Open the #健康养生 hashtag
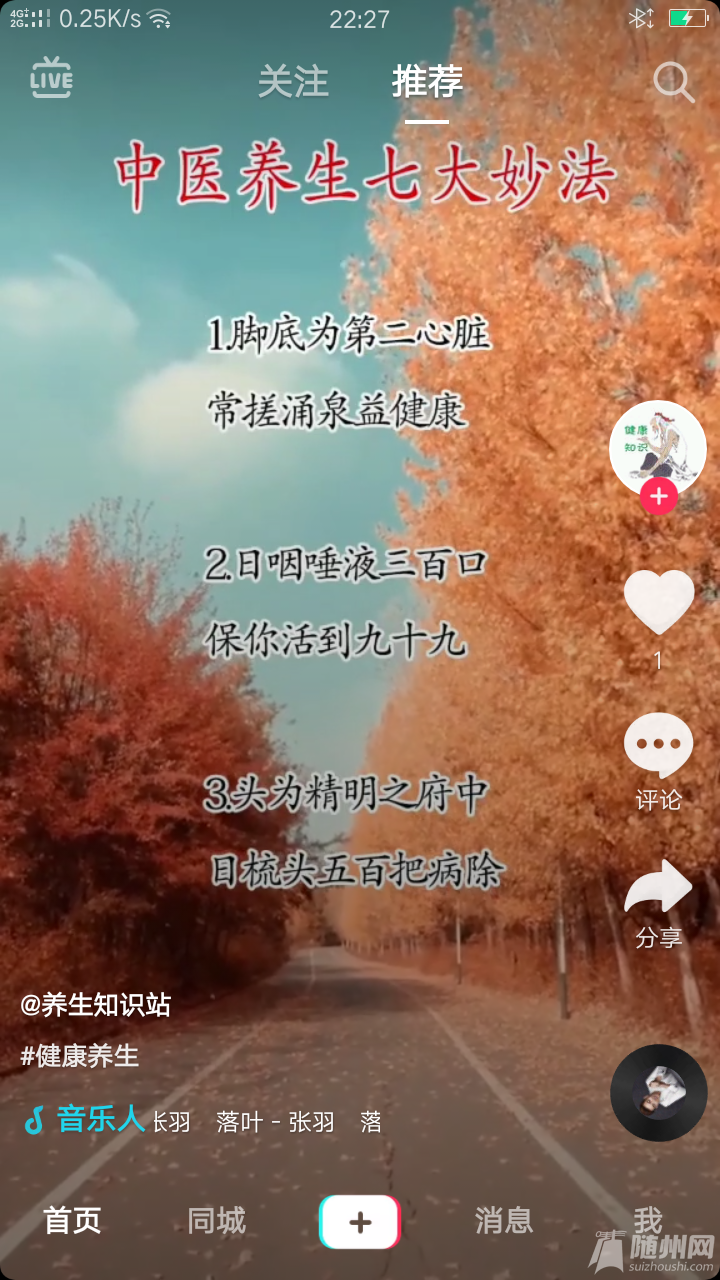The image size is (720, 1280). click(x=80, y=1055)
